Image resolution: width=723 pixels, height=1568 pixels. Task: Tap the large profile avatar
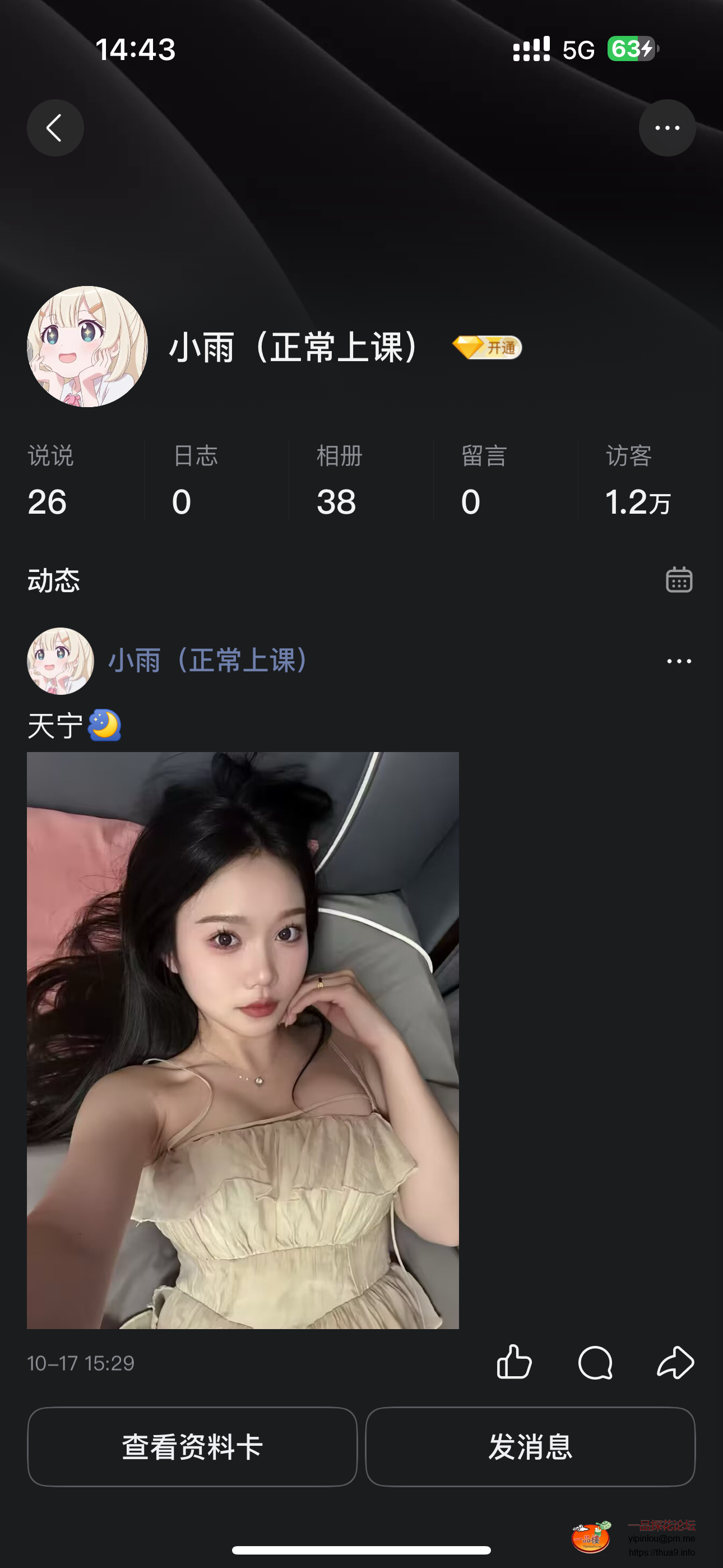(87, 347)
